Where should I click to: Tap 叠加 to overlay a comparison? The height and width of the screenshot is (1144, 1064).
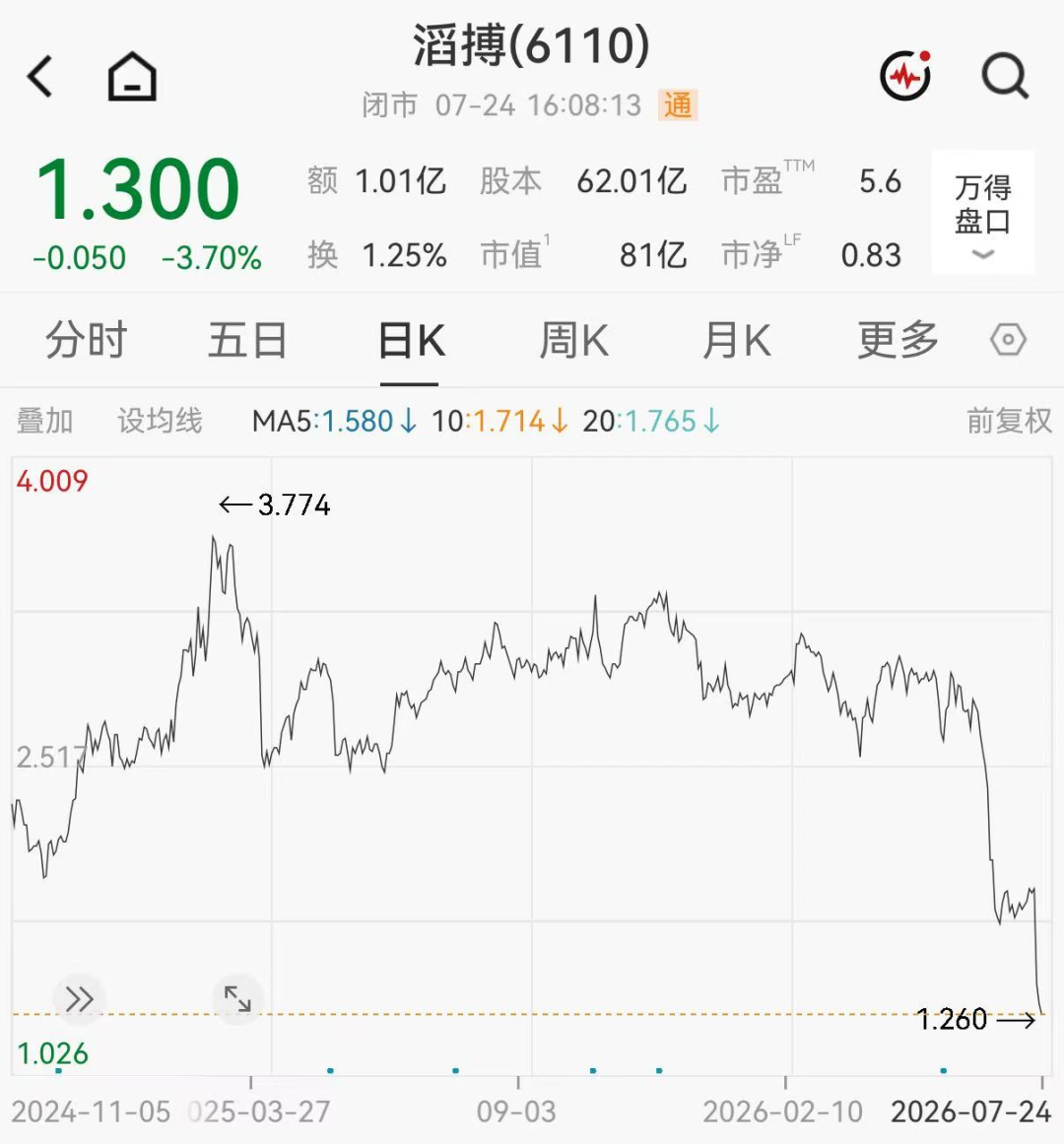tap(44, 421)
